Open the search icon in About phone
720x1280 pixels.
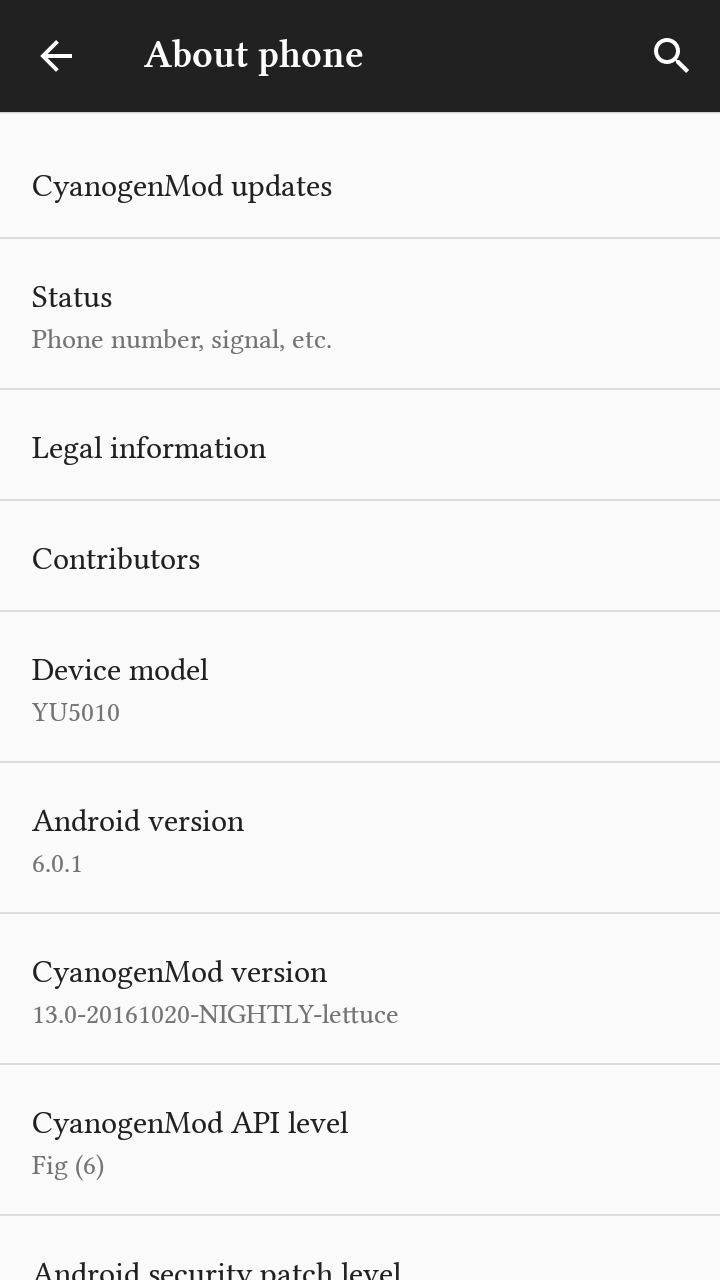coord(671,56)
